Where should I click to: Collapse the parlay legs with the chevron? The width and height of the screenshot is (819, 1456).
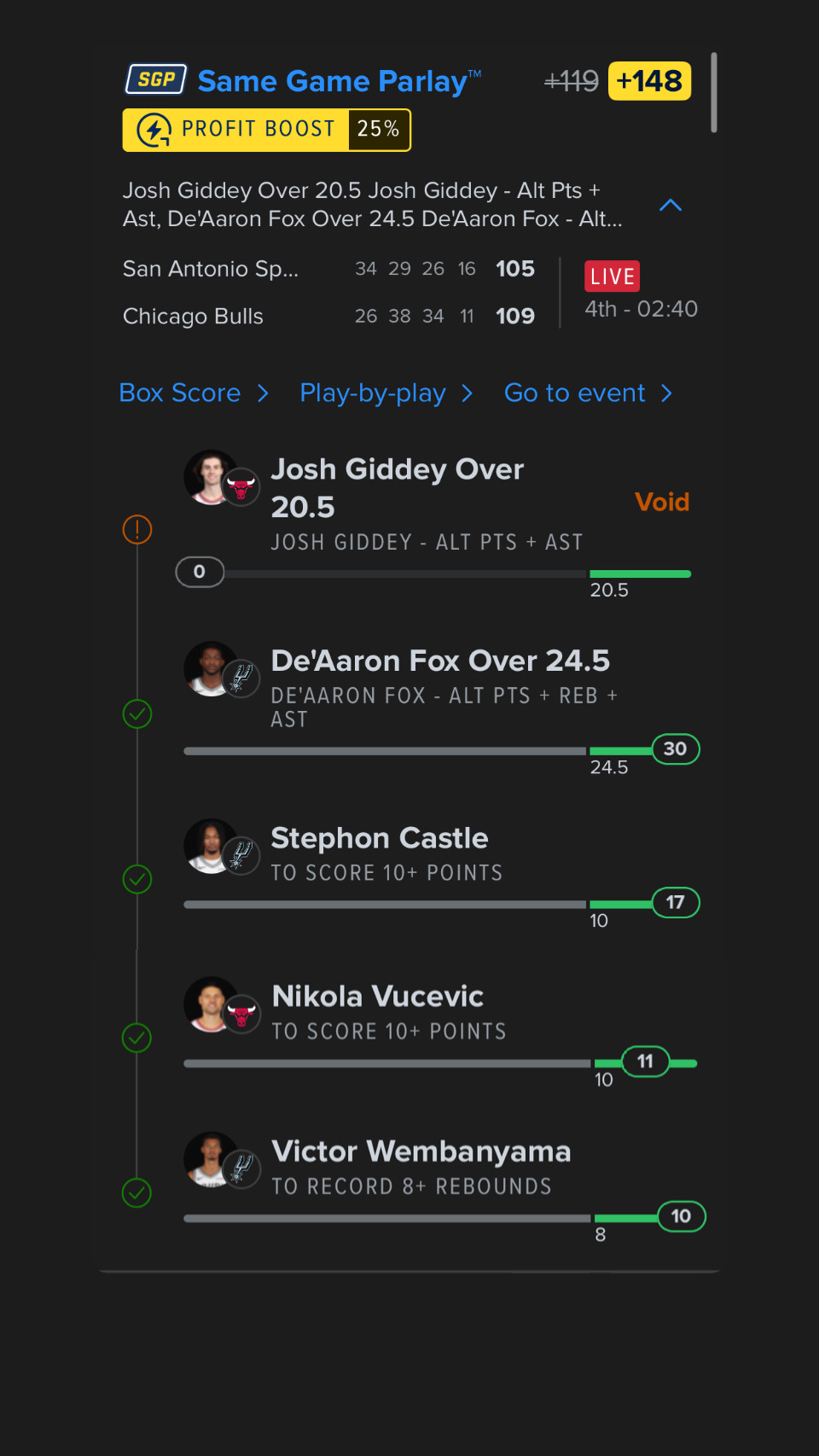[x=671, y=205]
